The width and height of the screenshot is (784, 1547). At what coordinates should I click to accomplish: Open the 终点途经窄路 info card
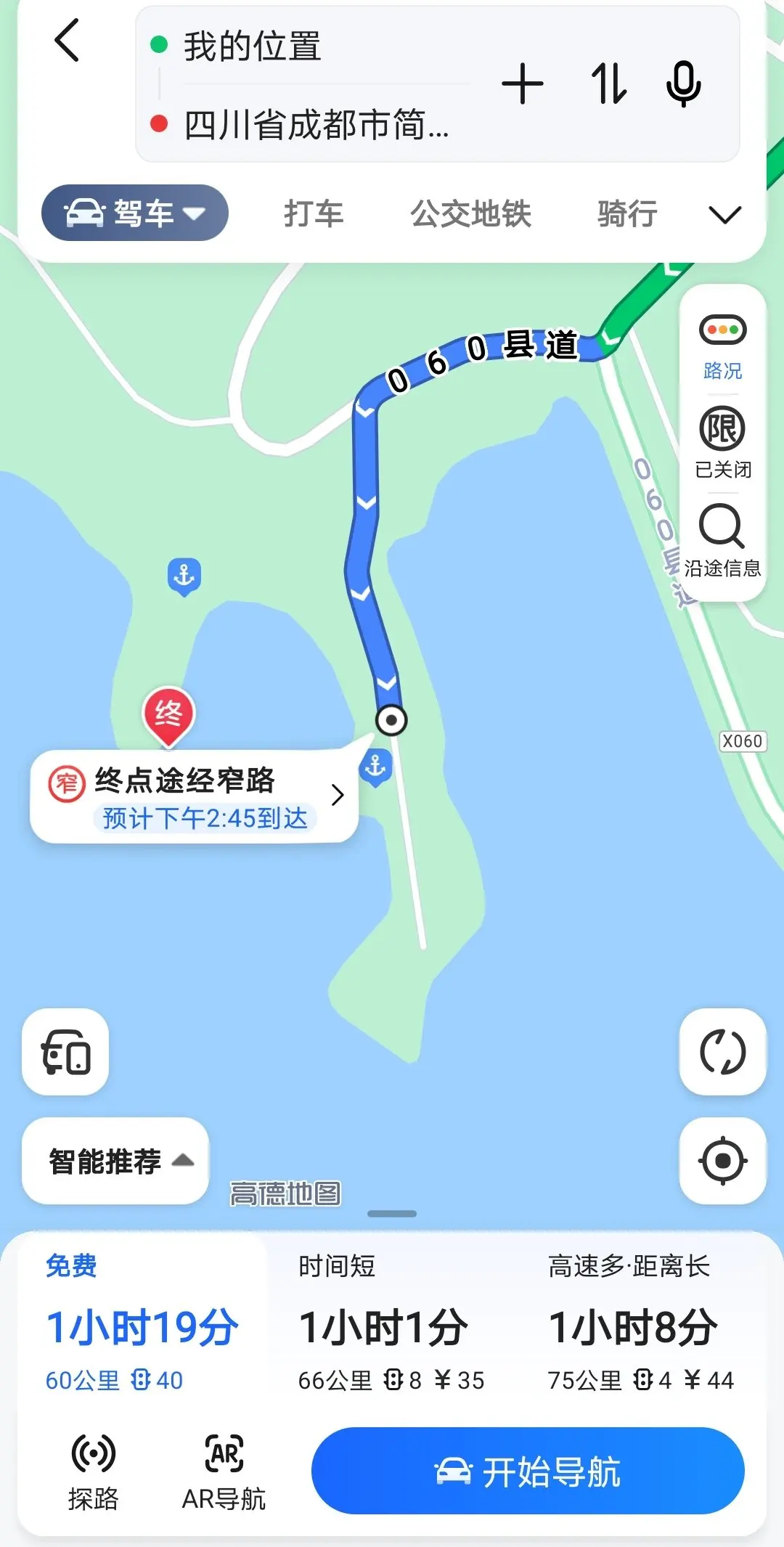point(195,796)
